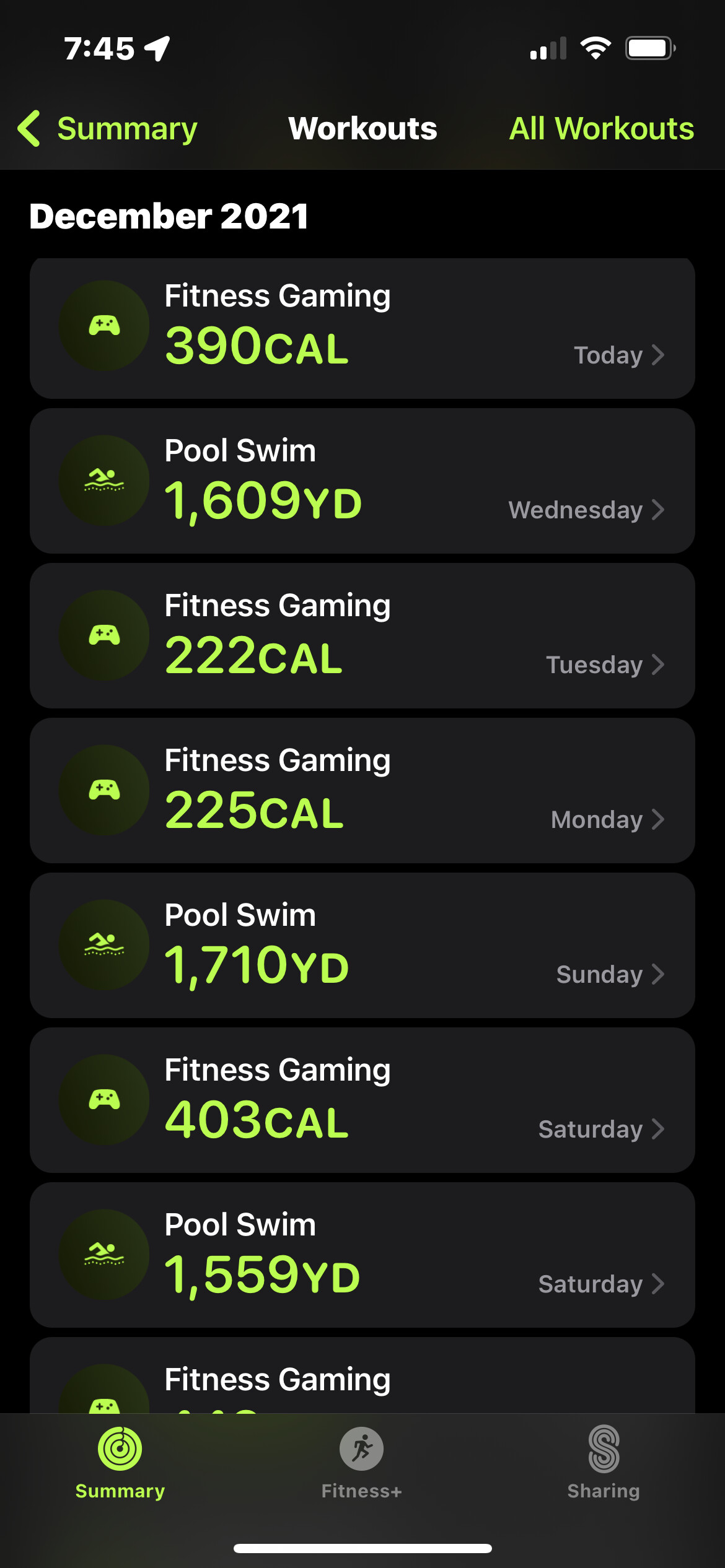This screenshot has width=725, height=1568.
Task: View Monday's 225 CAL Fitness Gaming workout
Action: (362, 791)
